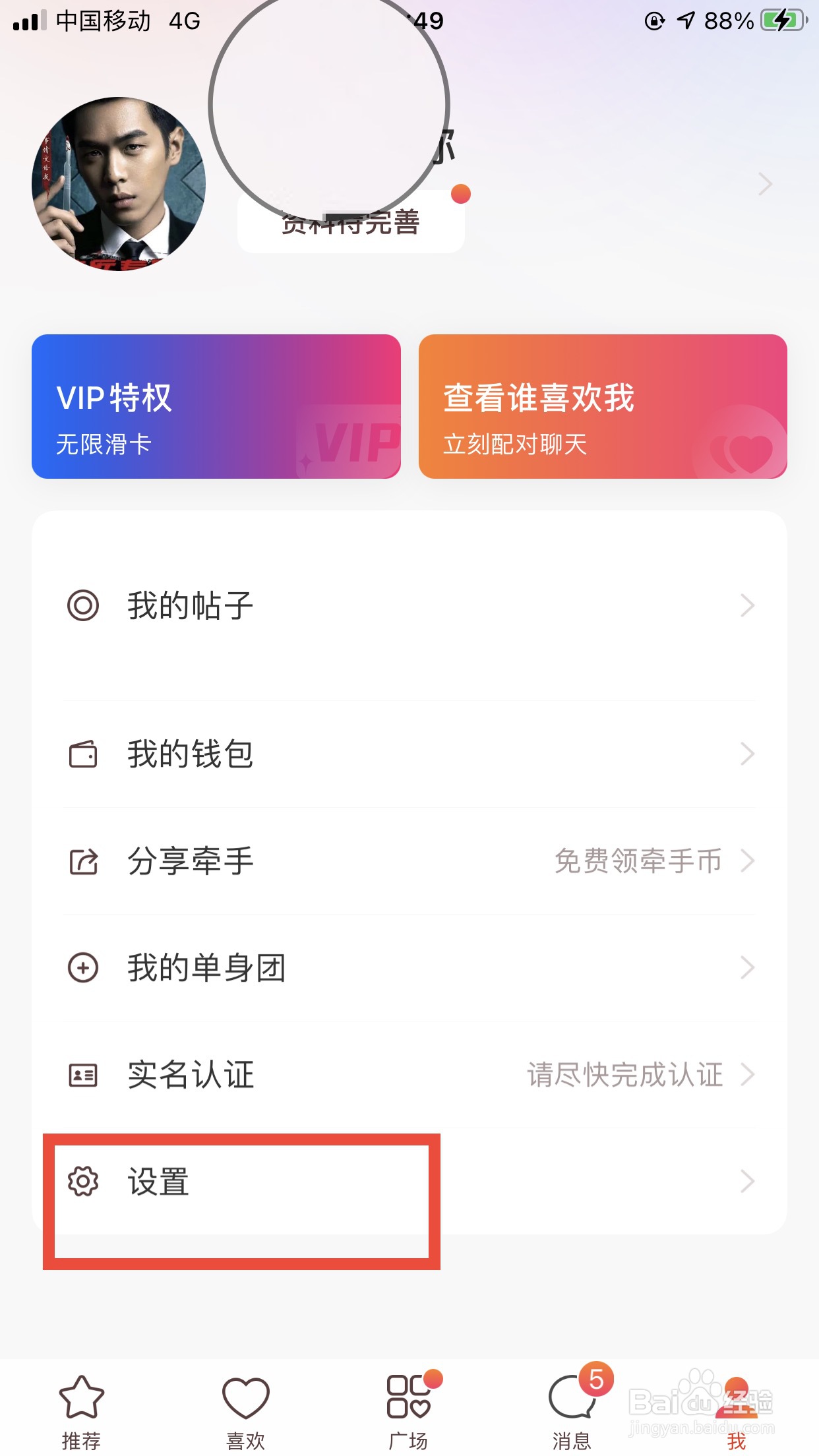Open the VIP特权 card
This screenshot has width=819, height=1456.
(x=216, y=406)
